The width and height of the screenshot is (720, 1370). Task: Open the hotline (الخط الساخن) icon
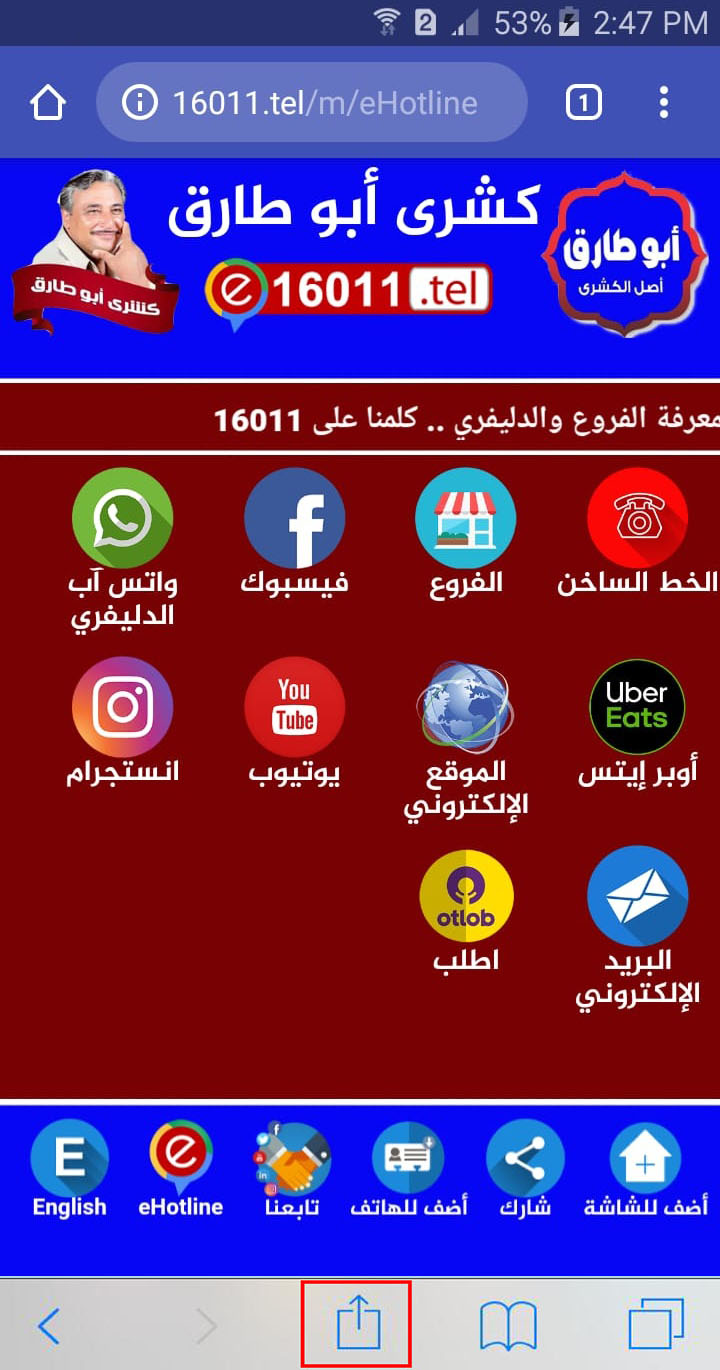[x=637, y=518]
